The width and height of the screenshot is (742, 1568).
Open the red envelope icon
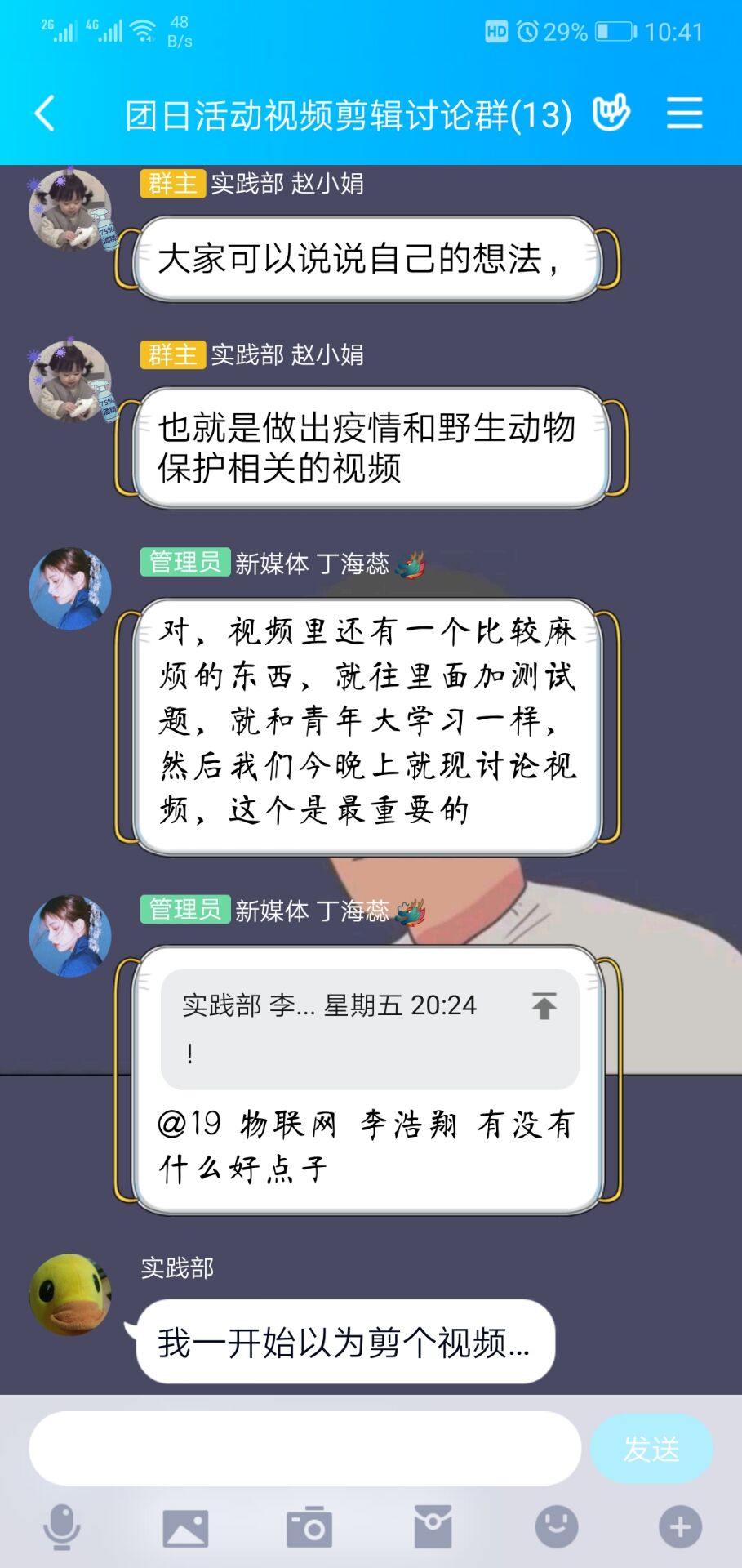pos(433,1527)
